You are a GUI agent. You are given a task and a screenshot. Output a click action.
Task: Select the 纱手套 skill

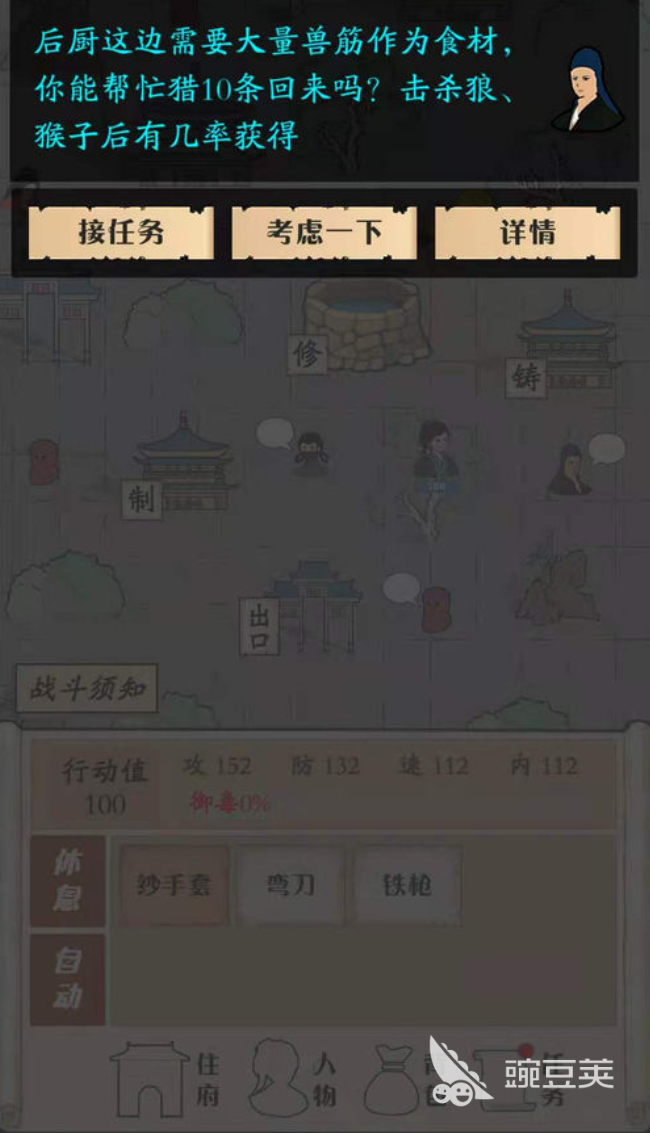pos(174,884)
